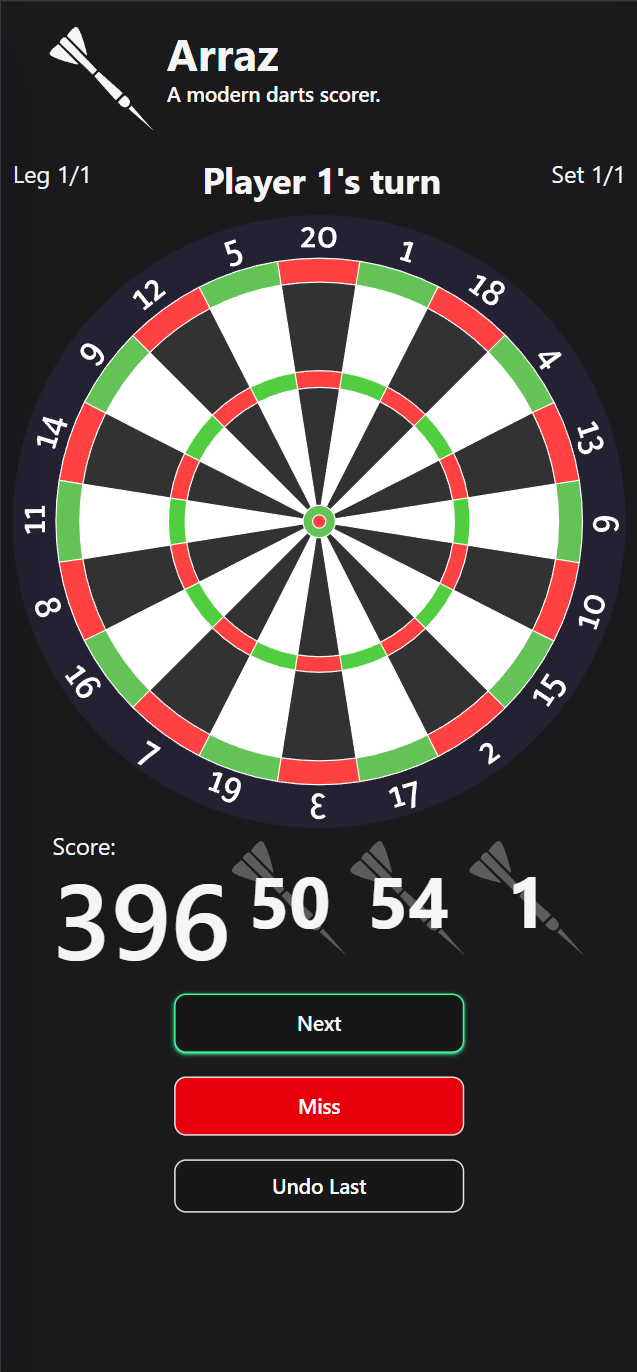Score a triple 19
The height and width of the screenshot is (1372, 637).
[x=275, y=656]
